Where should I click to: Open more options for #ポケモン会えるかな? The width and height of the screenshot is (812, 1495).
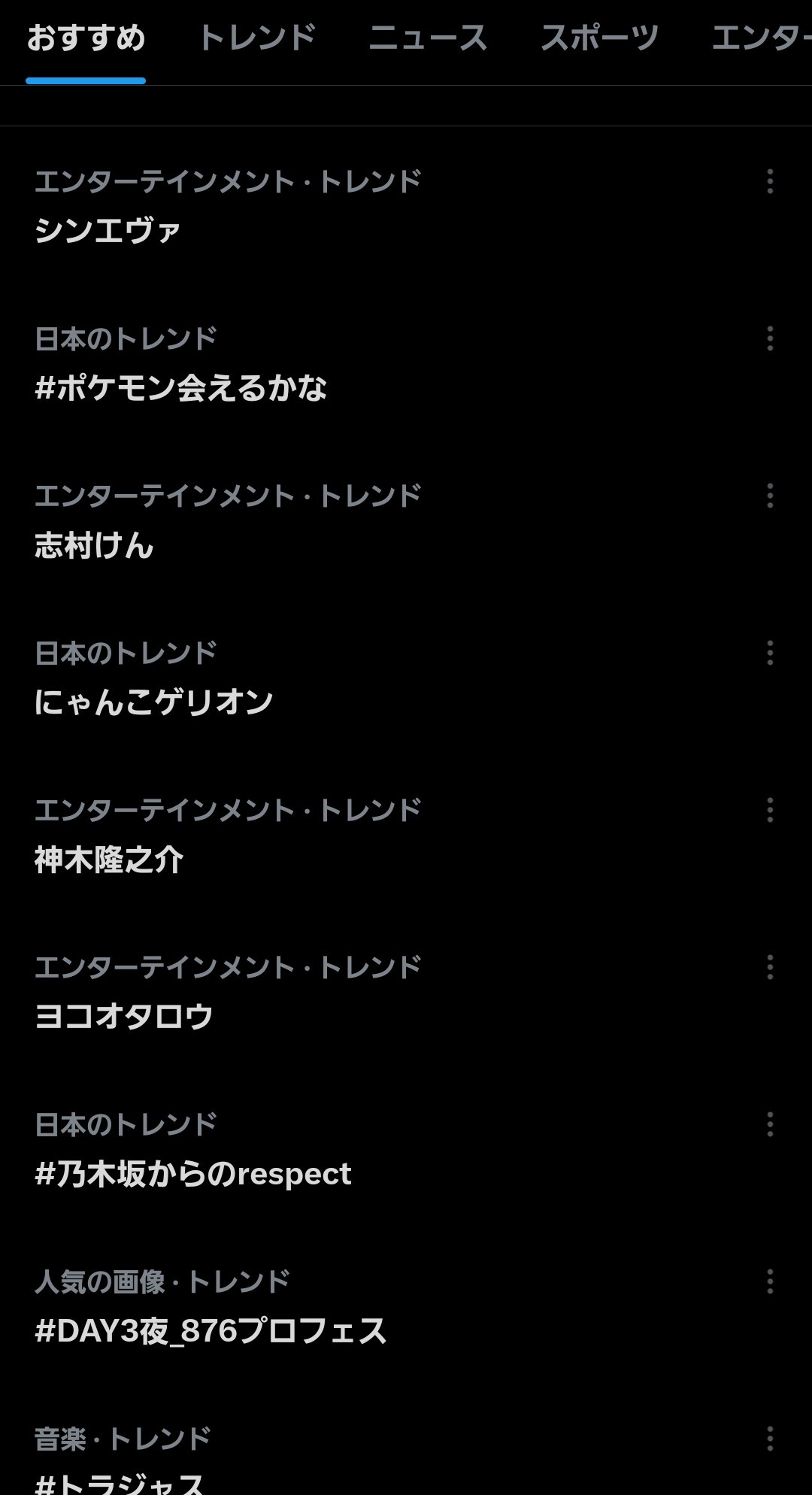[x=770, y=338]
